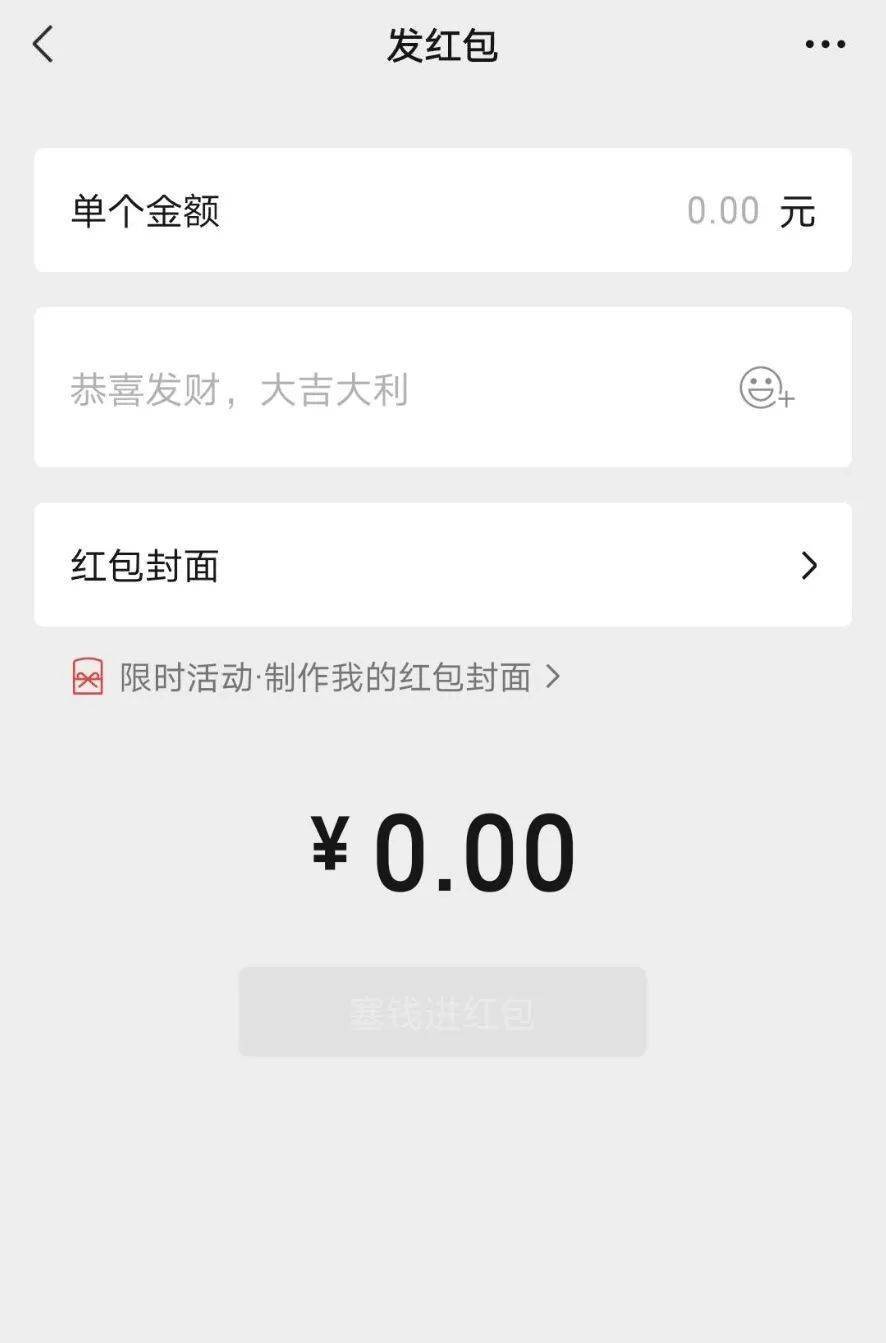Open the 红包封面 cover selection

(x=442, y=565)
